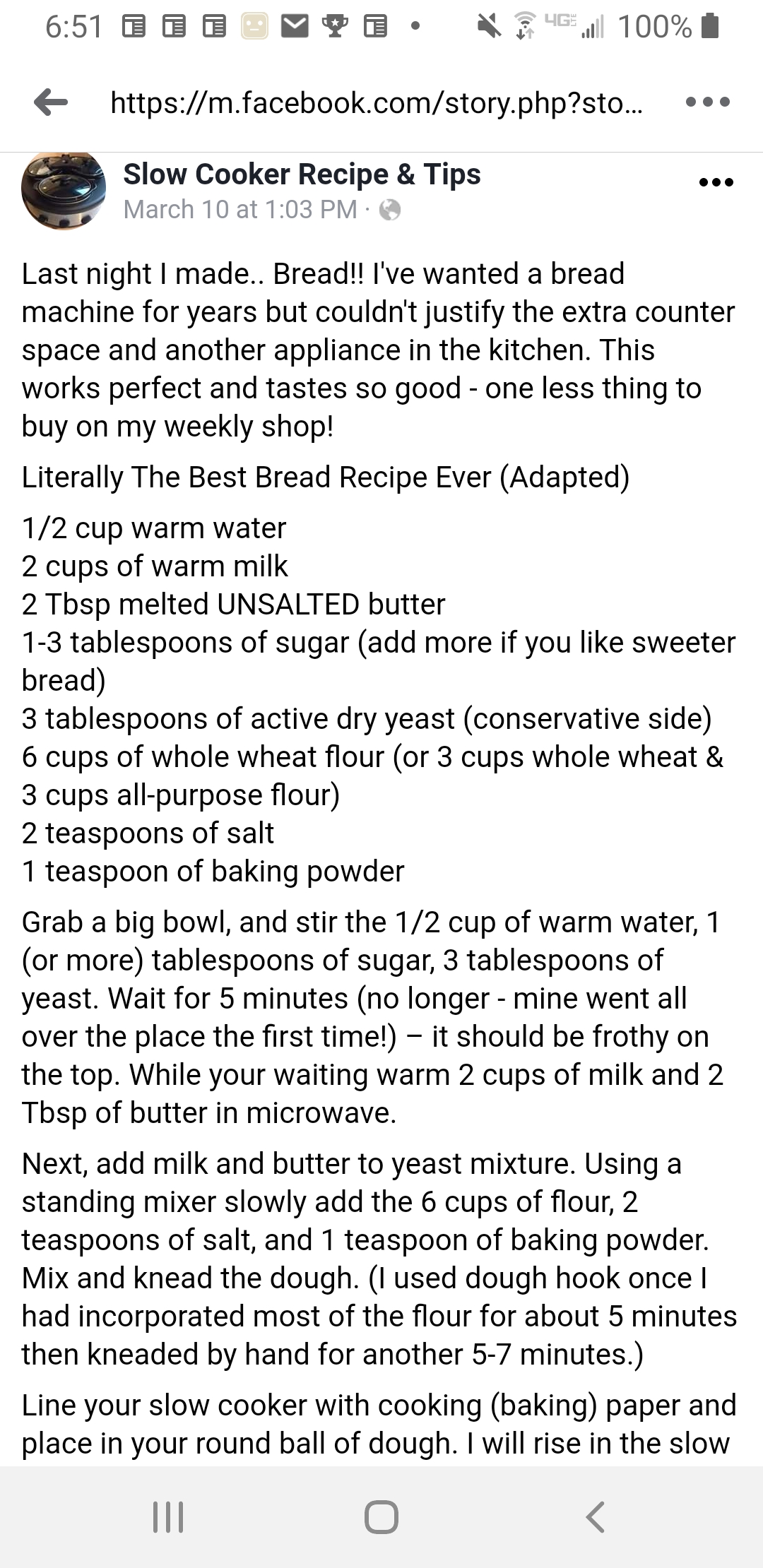The width and height of the screenshot is (763, 1568).
Task: Go back using the browser arrow
Action: point(51,103)
